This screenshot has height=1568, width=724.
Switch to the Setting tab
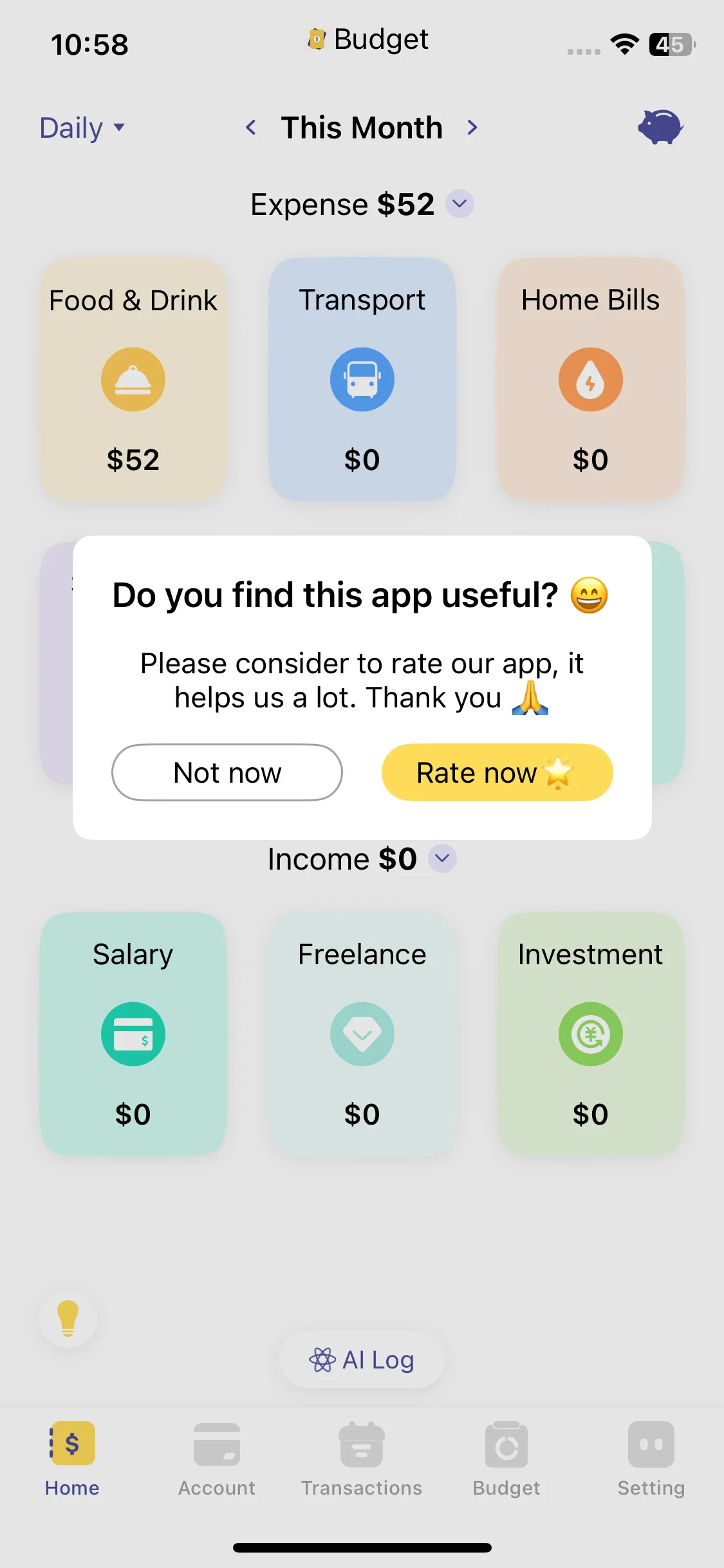(x=651, y=1459)
